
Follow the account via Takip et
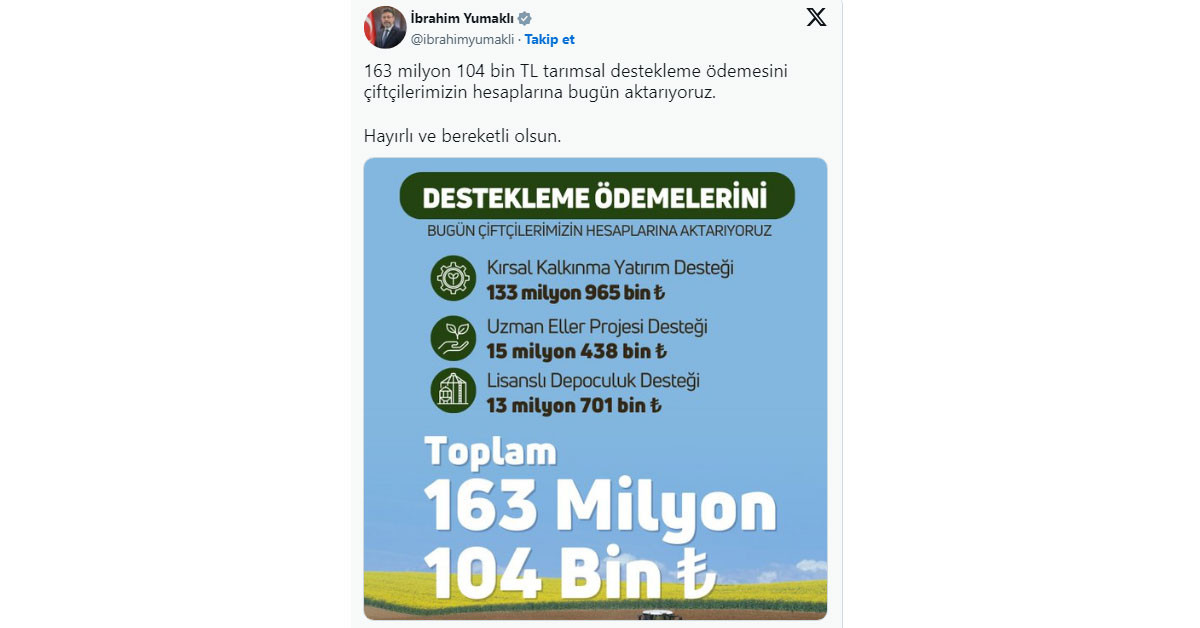[549, 39]
